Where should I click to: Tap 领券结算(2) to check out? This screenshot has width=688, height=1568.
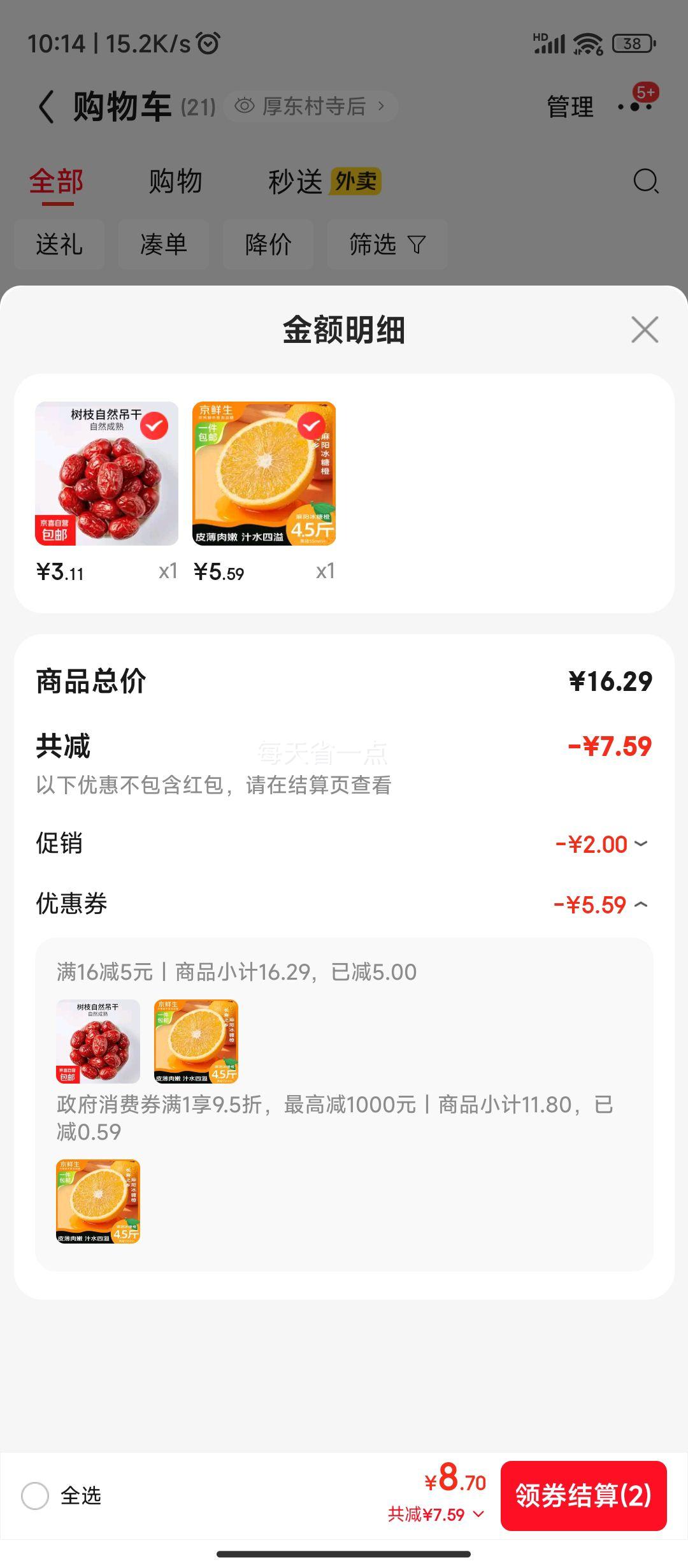tap(583, 1495)
